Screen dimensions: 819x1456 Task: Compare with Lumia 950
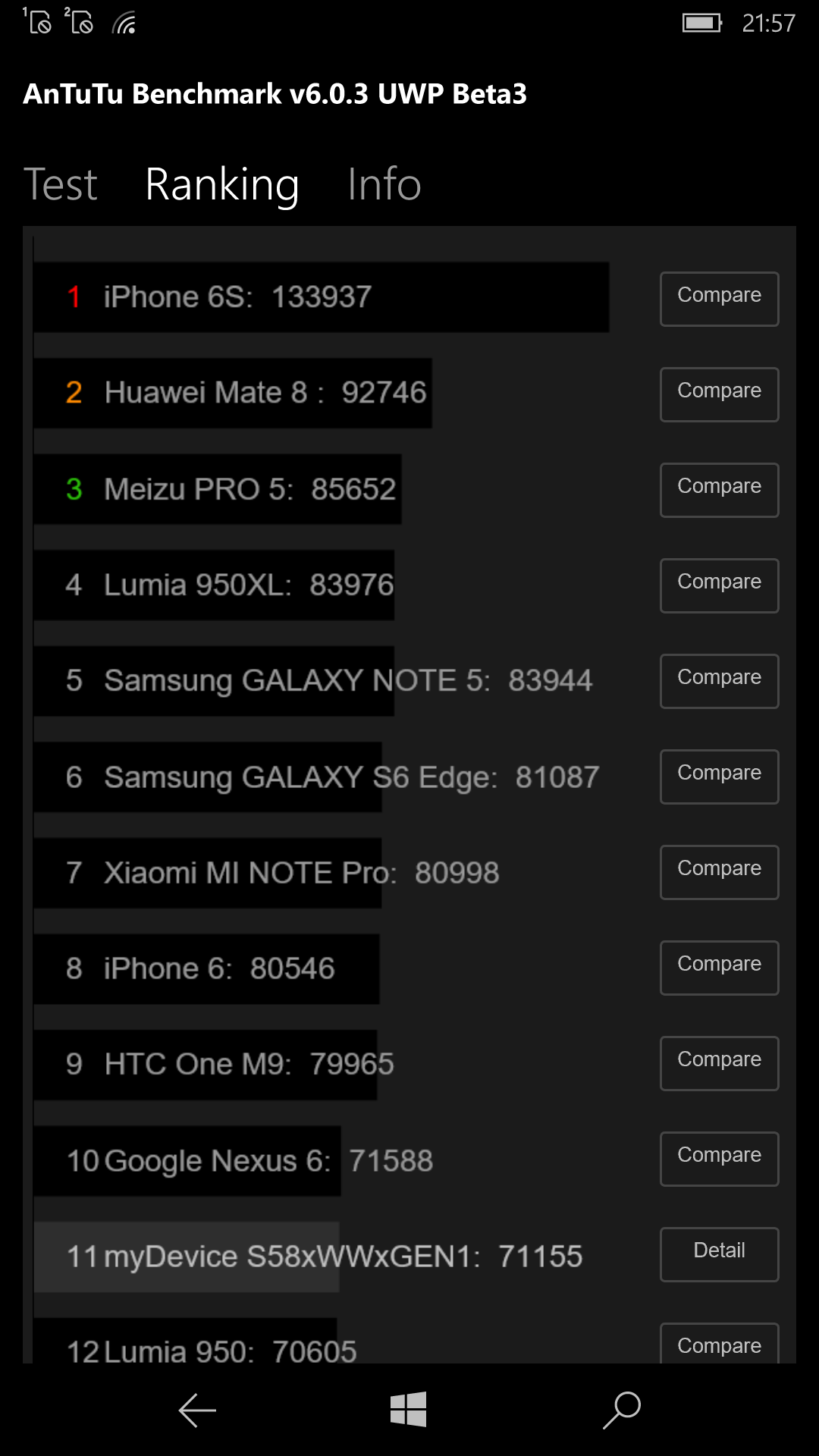click(x=719, y=1344)
